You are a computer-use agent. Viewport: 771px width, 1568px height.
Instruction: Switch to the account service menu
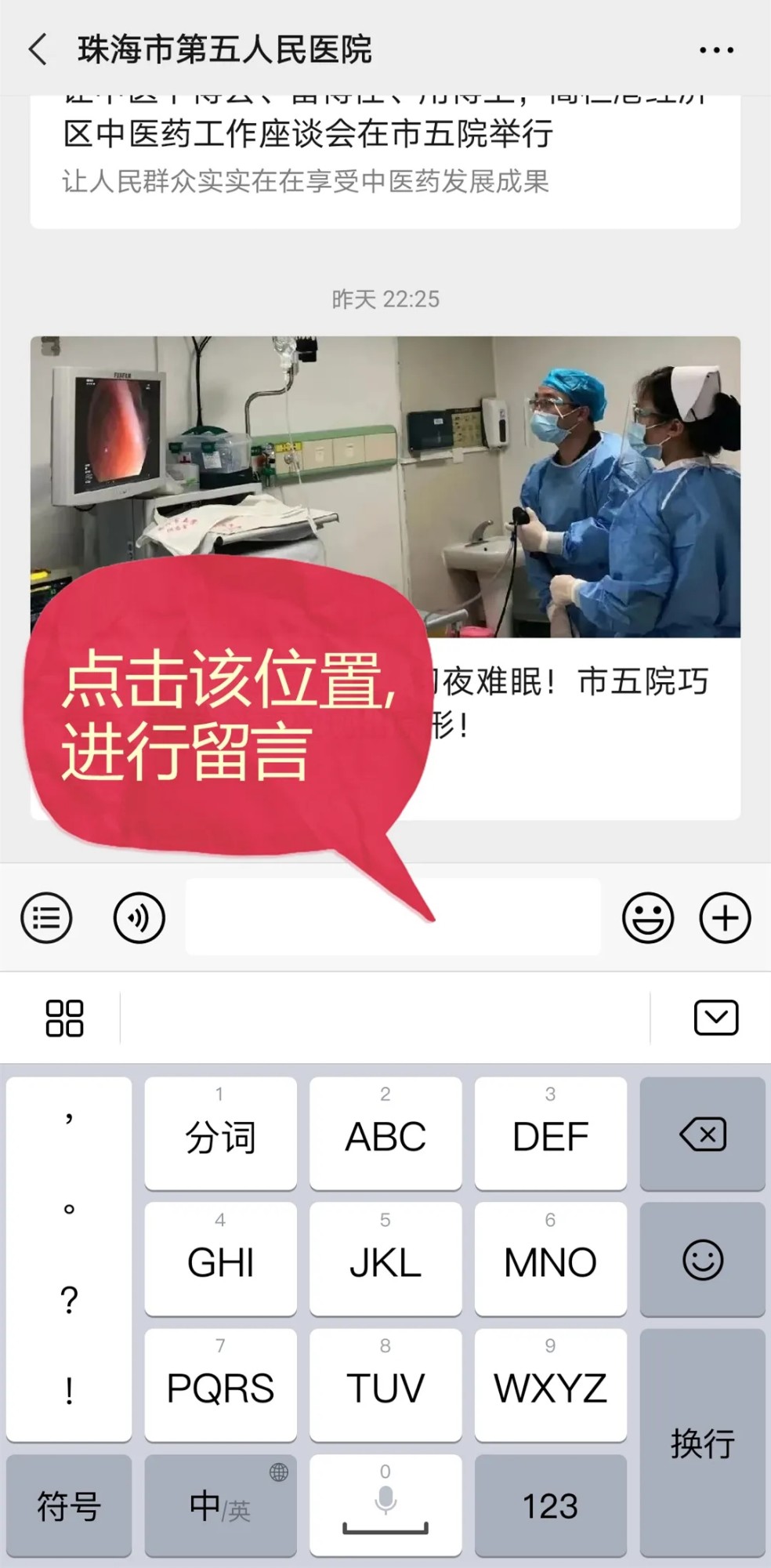point(47,917)
